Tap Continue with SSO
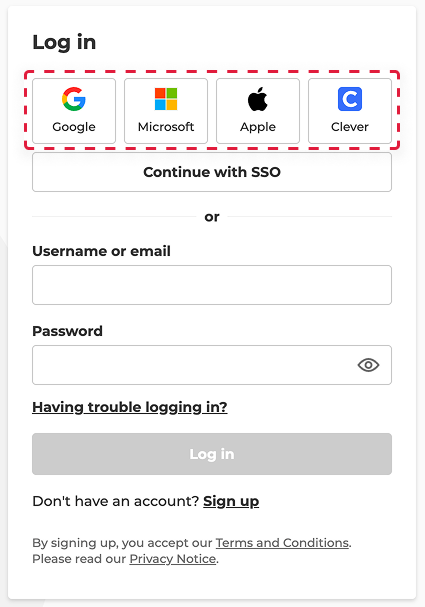Image resolution: width=425 pixels, height=607 pixels. 212,172
